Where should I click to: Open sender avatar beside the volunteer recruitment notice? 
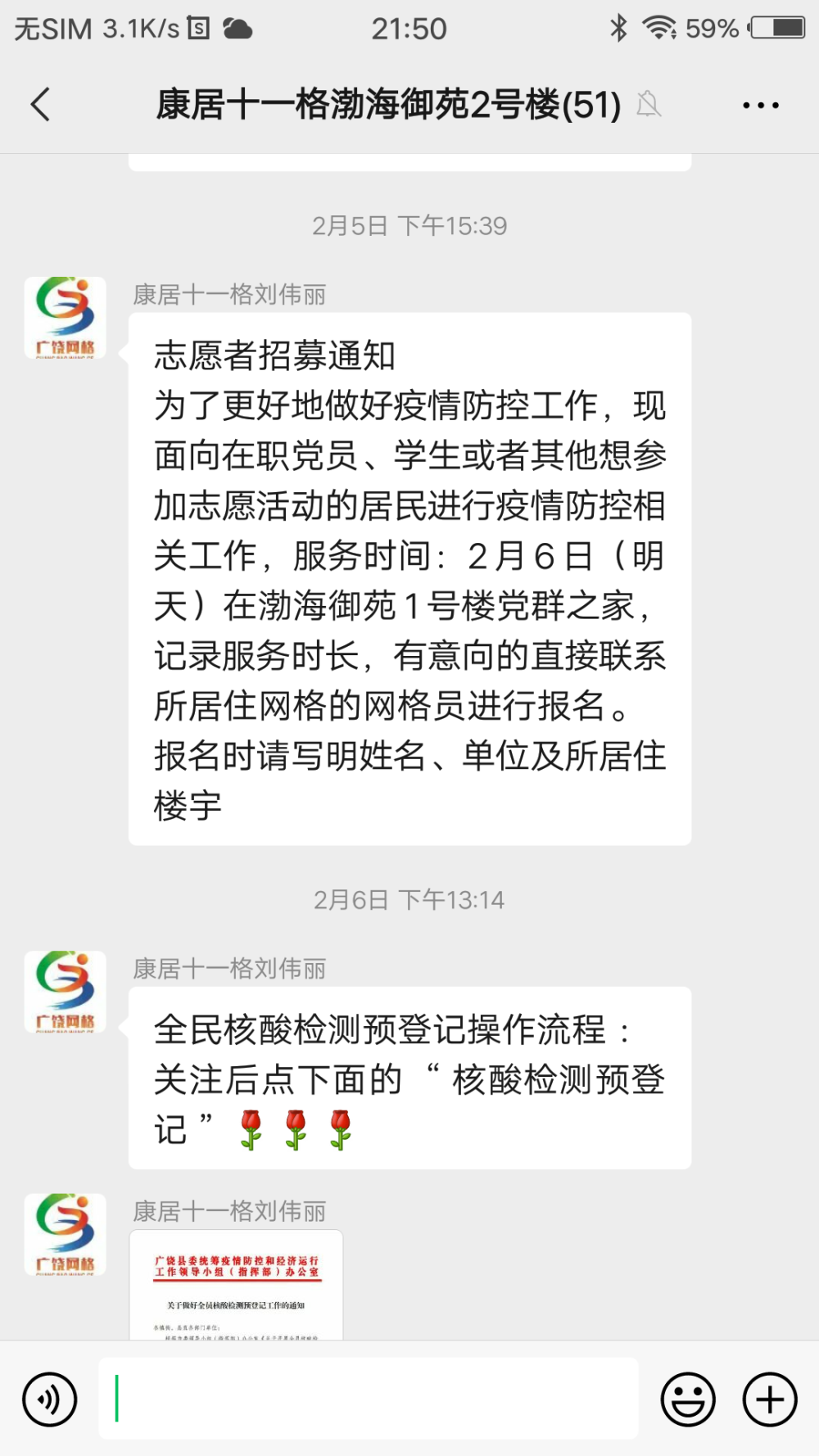tap(65, 318)
